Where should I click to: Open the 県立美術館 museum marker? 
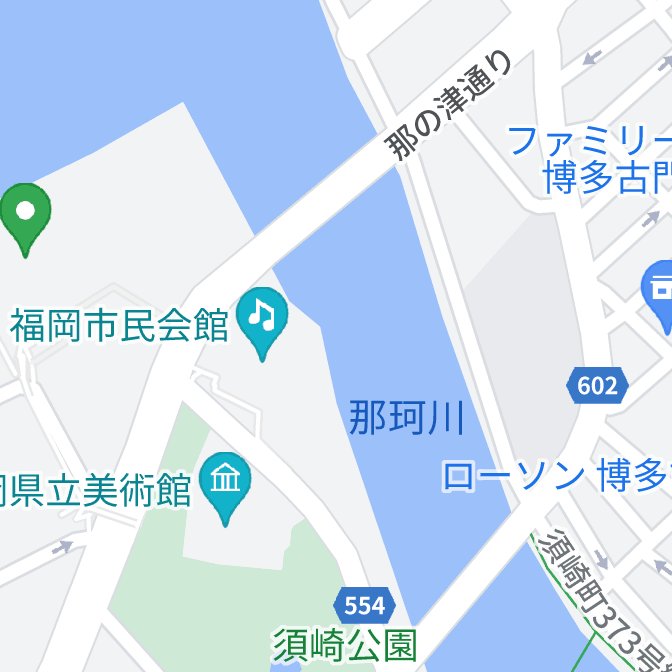coord(225,483)
